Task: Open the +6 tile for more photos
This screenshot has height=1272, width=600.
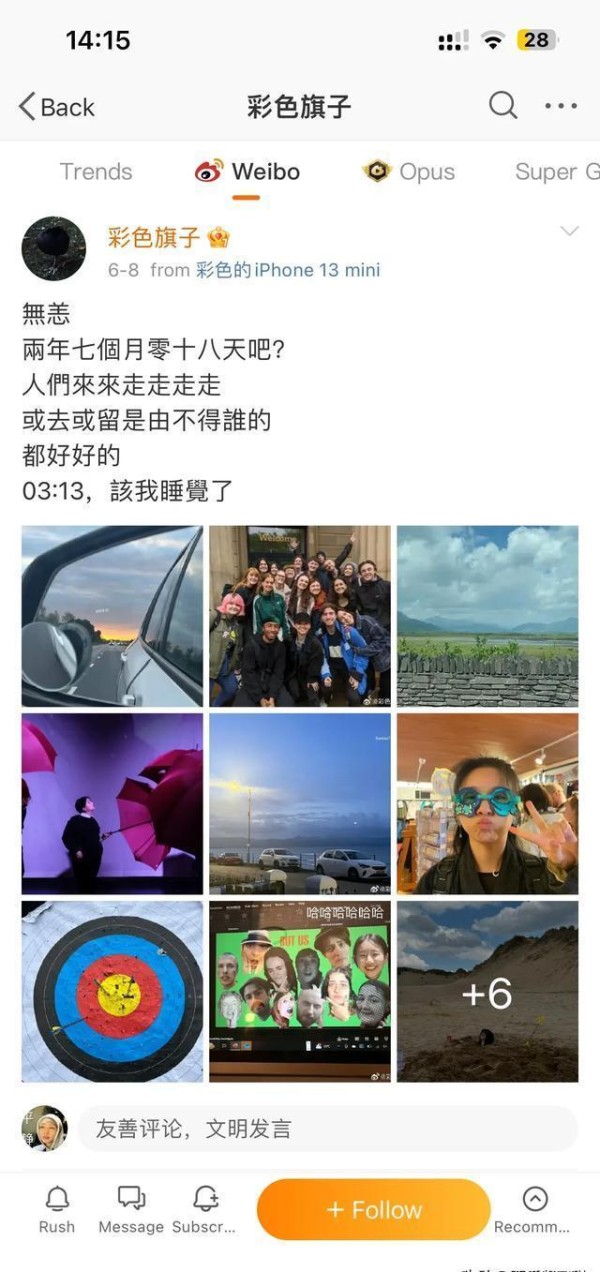Action: click(487, 991)
